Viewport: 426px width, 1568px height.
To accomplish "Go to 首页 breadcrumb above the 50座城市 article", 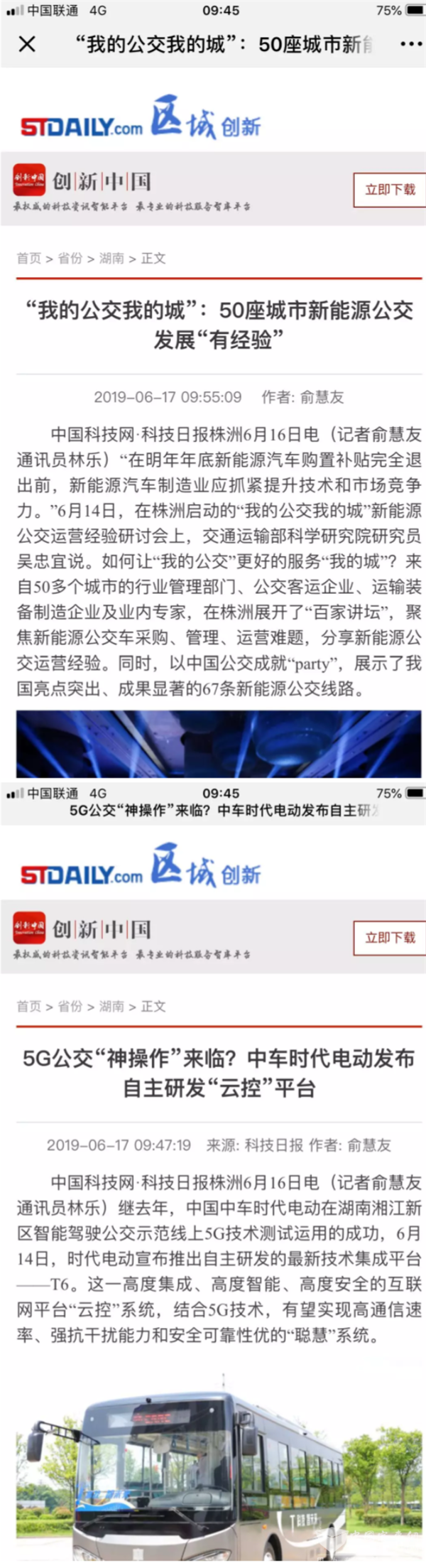I will click(x=29, y=258).
